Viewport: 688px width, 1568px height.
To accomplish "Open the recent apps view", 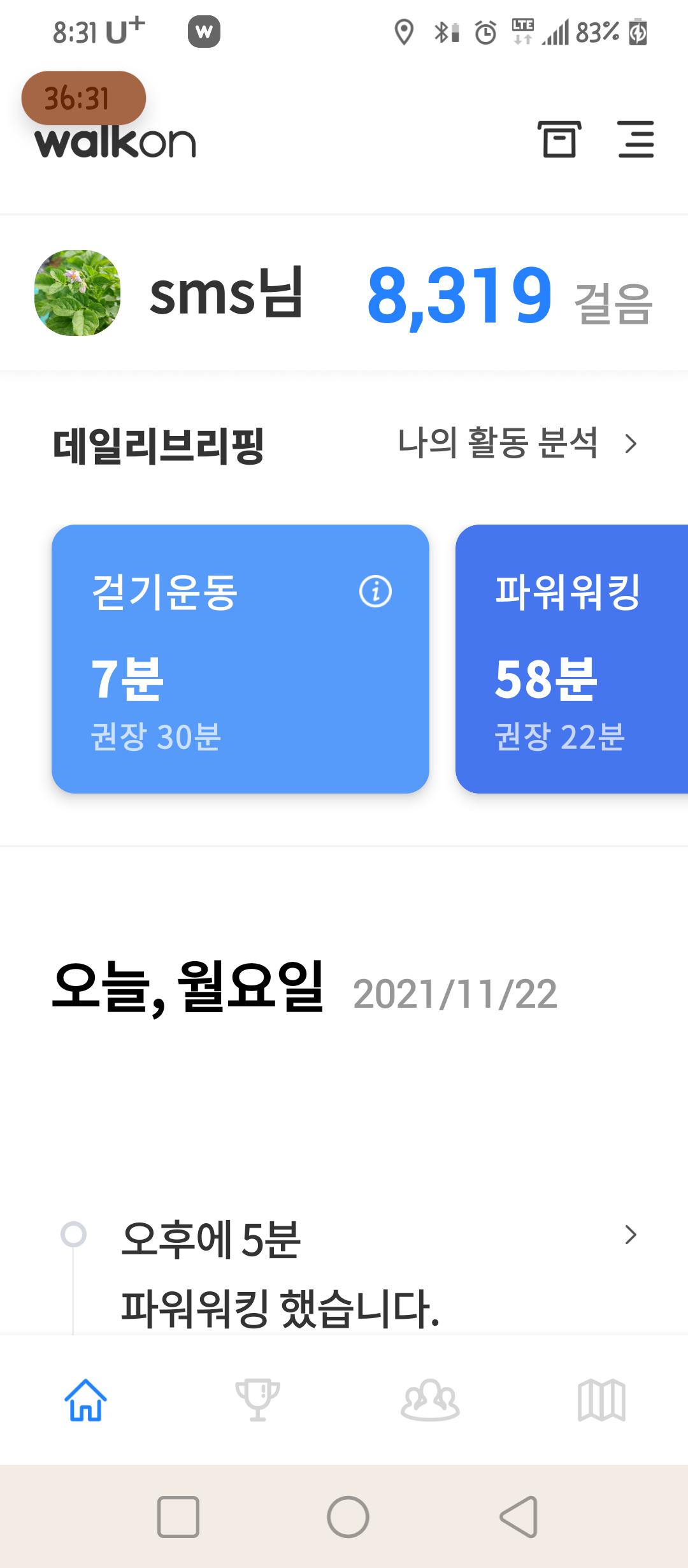I will pyautogui.click(x=178, y=1517).
